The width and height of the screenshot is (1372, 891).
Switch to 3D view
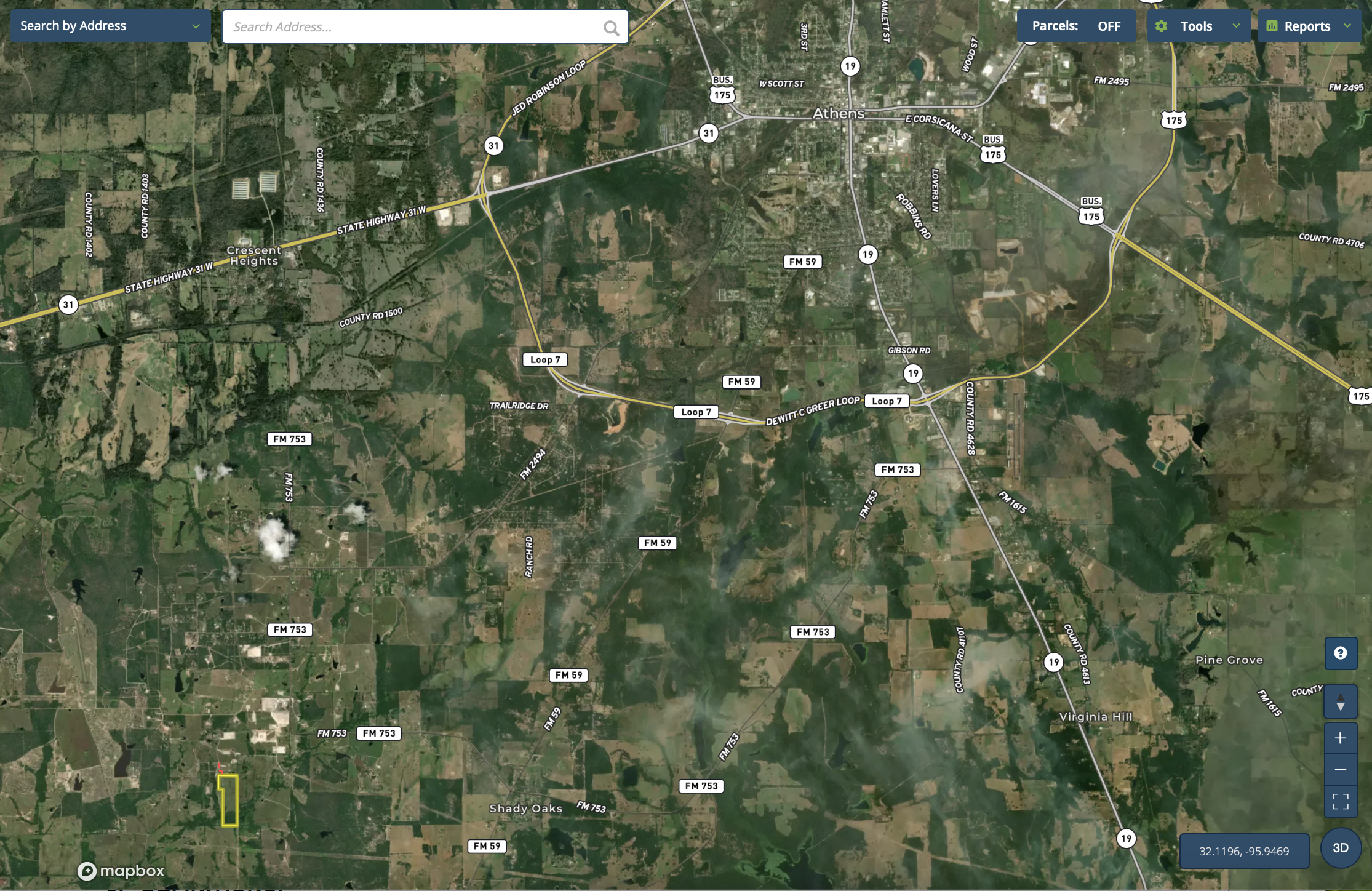1341,848
